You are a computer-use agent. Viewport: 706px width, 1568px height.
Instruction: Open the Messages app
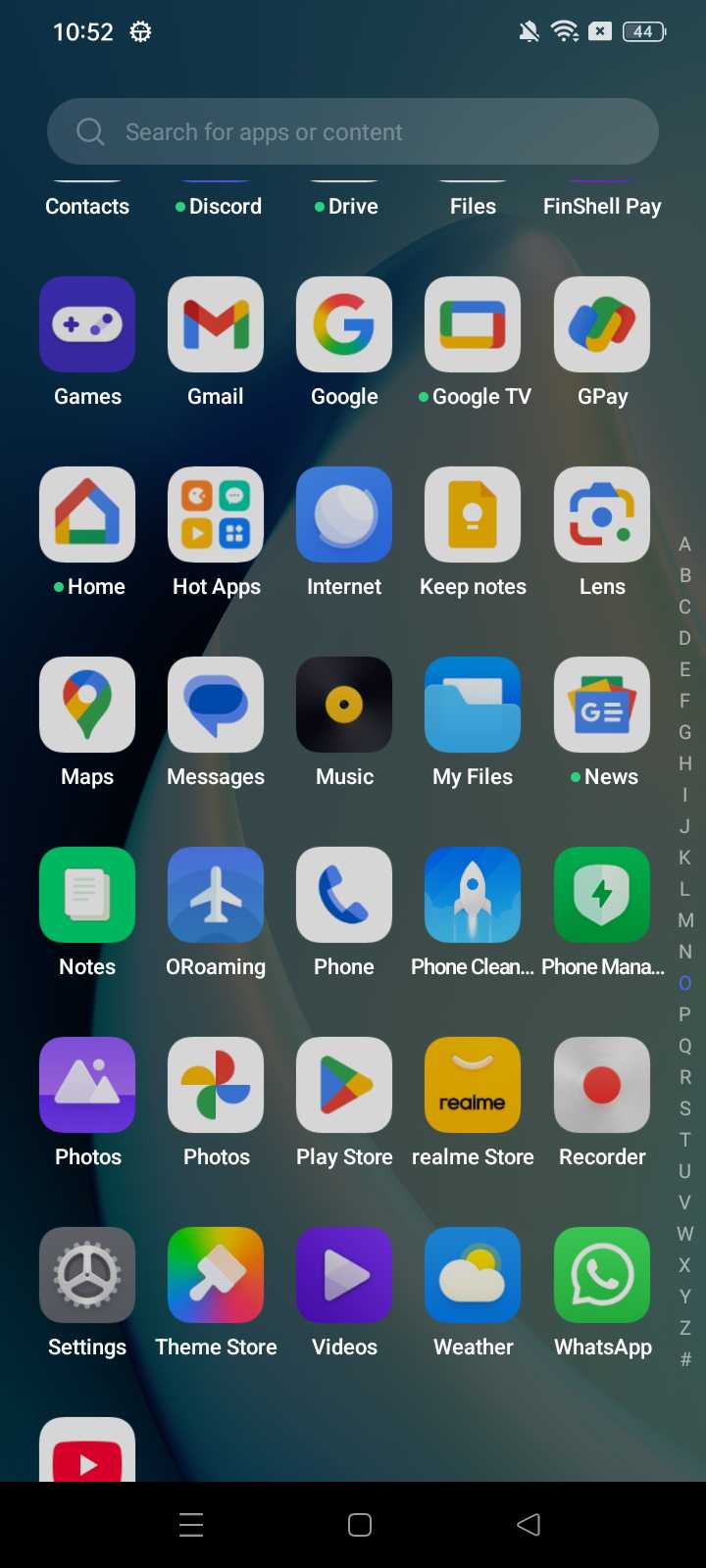(x=216, y=705)
